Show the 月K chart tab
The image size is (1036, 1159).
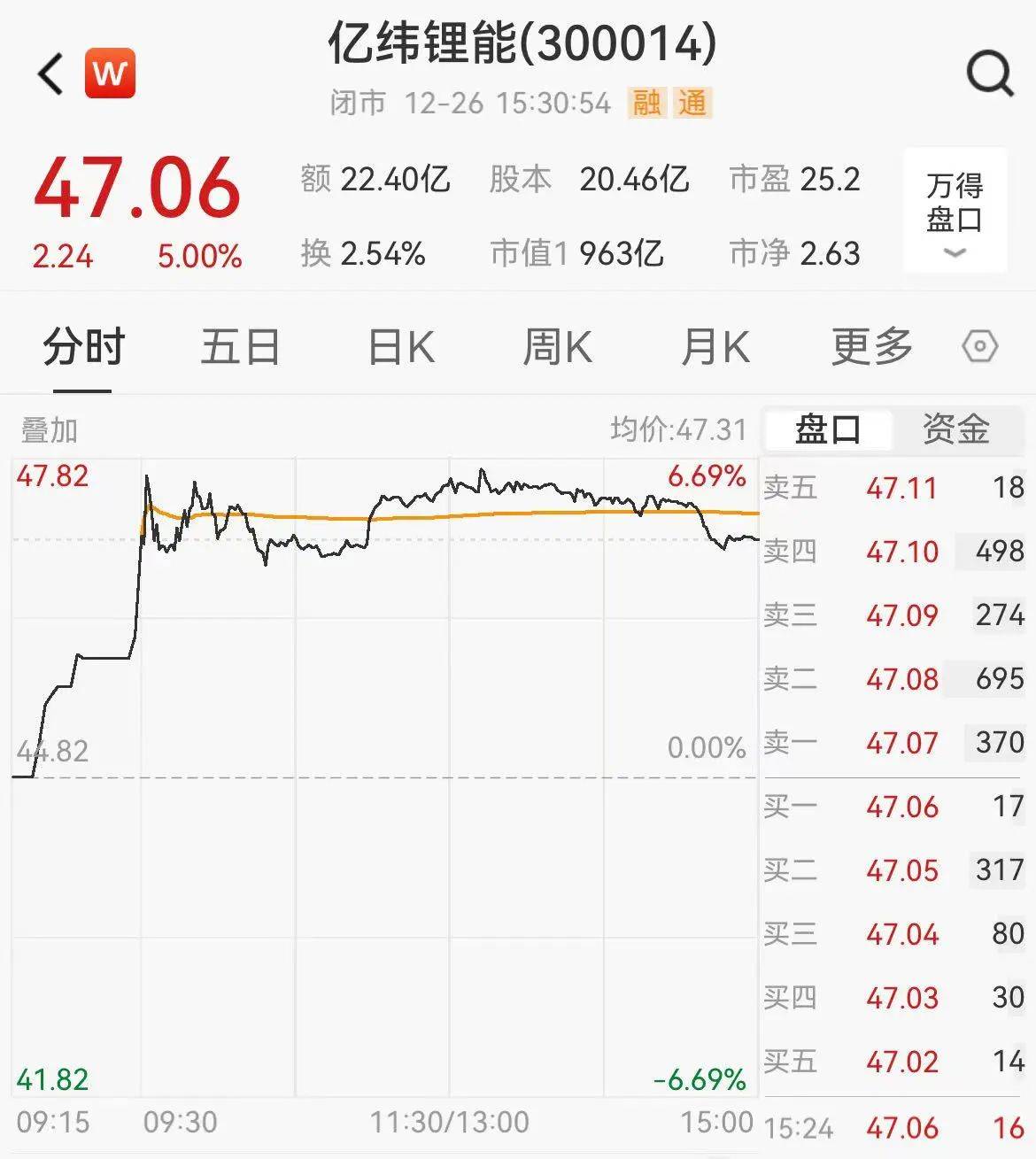pyautogui.click(x=715, y=346)
